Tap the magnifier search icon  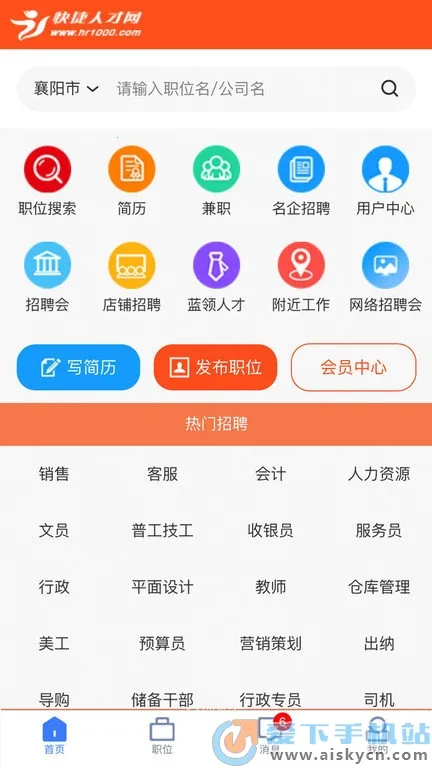point(389,89)
